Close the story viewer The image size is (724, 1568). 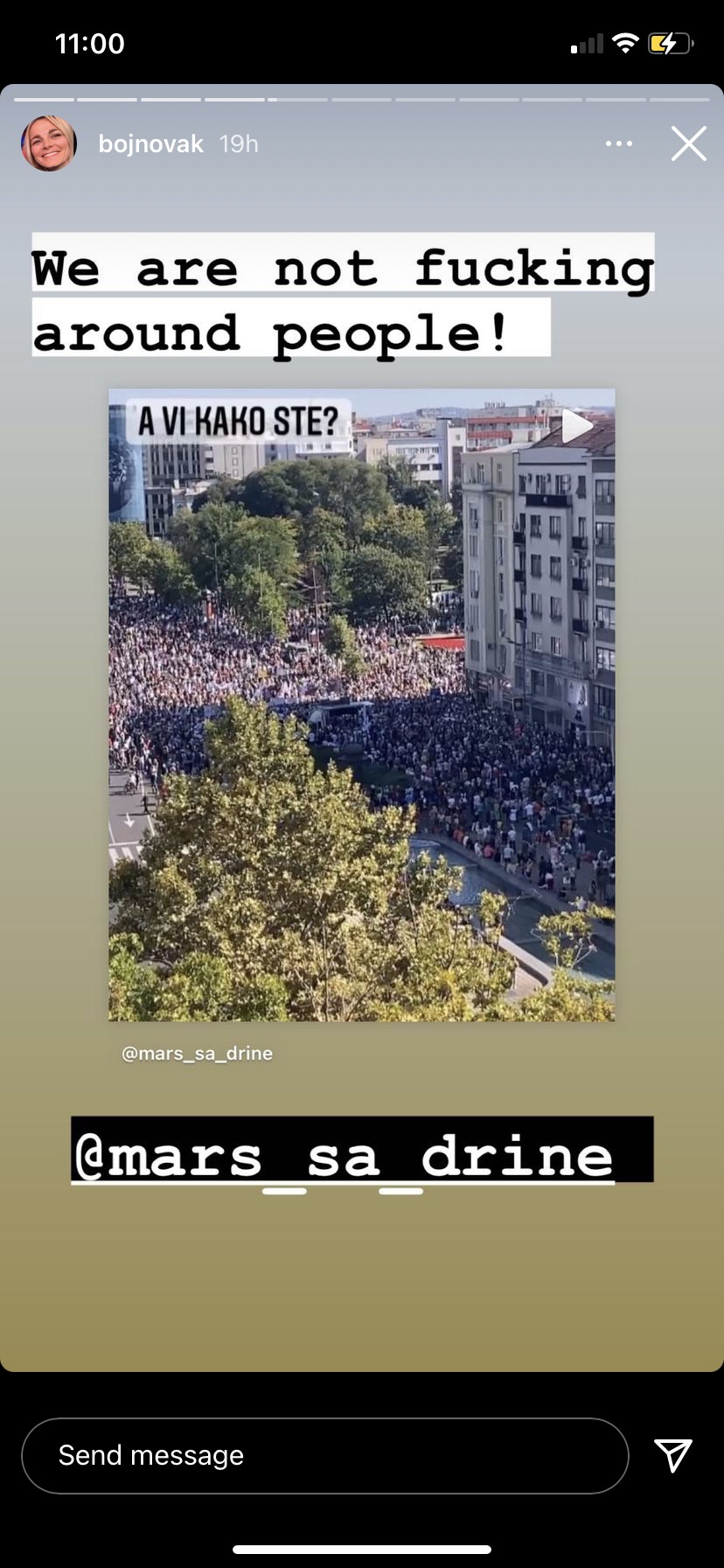pyautogui.click(x=688, y=143)
